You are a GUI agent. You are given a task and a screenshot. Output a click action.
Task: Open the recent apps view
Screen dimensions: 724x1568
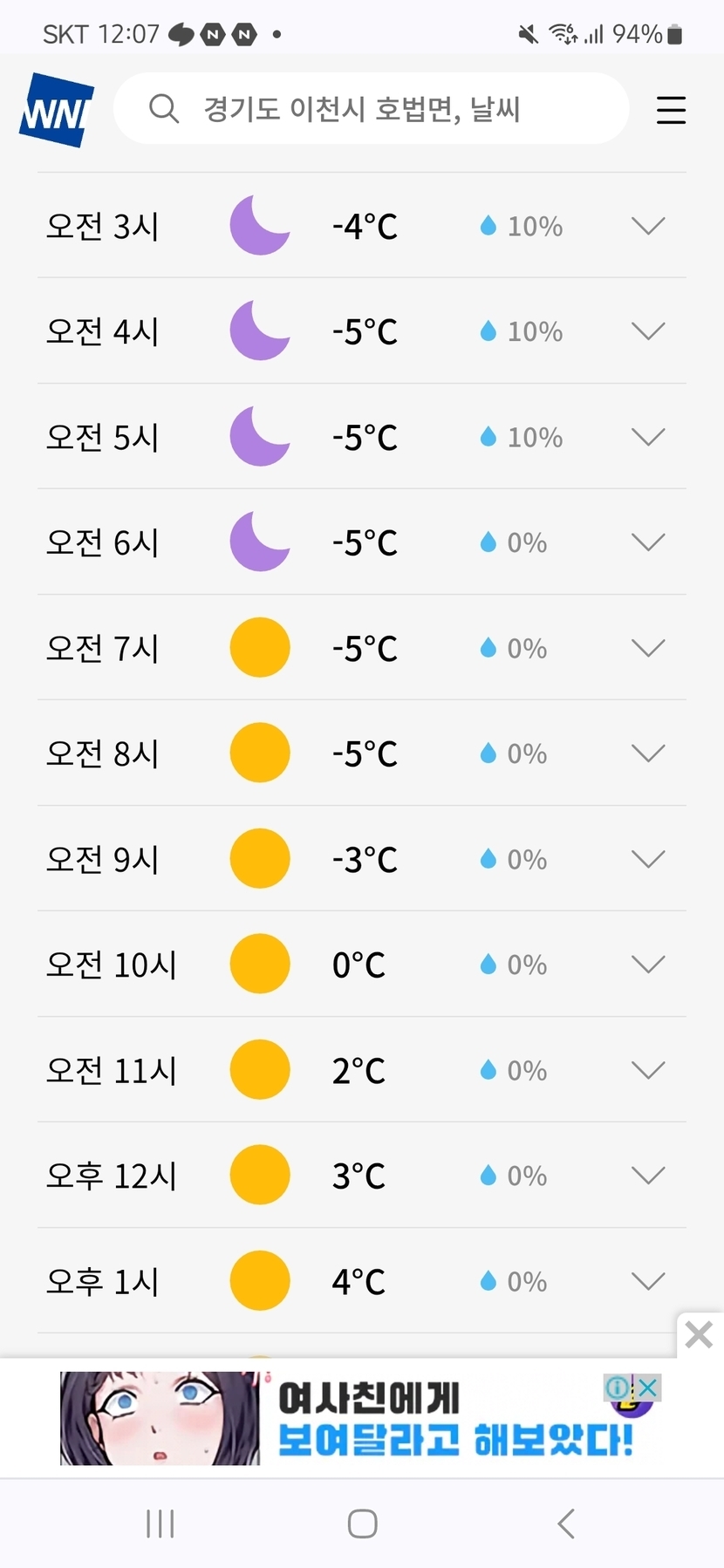(160, 1524)
